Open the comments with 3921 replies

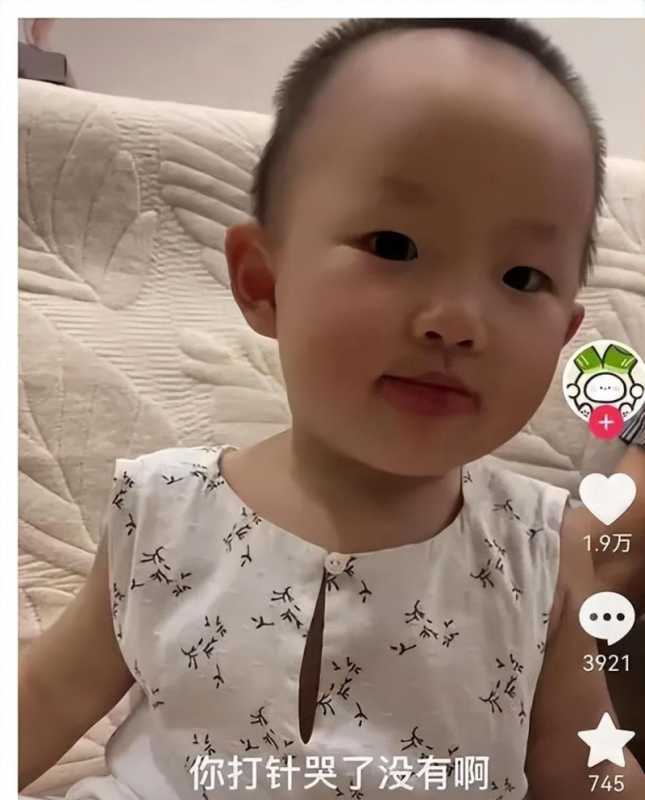[x=607, y=618]
